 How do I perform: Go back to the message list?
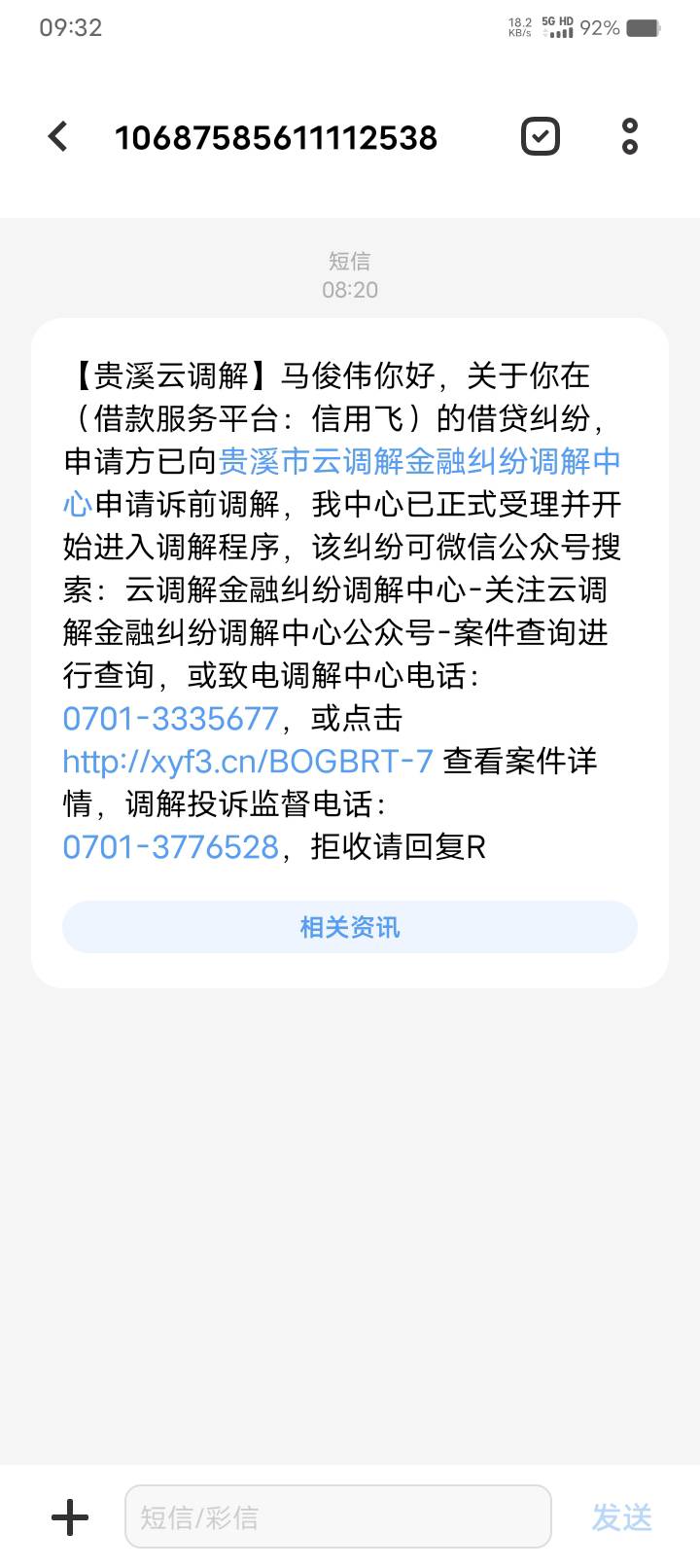[x=58, y=137]
